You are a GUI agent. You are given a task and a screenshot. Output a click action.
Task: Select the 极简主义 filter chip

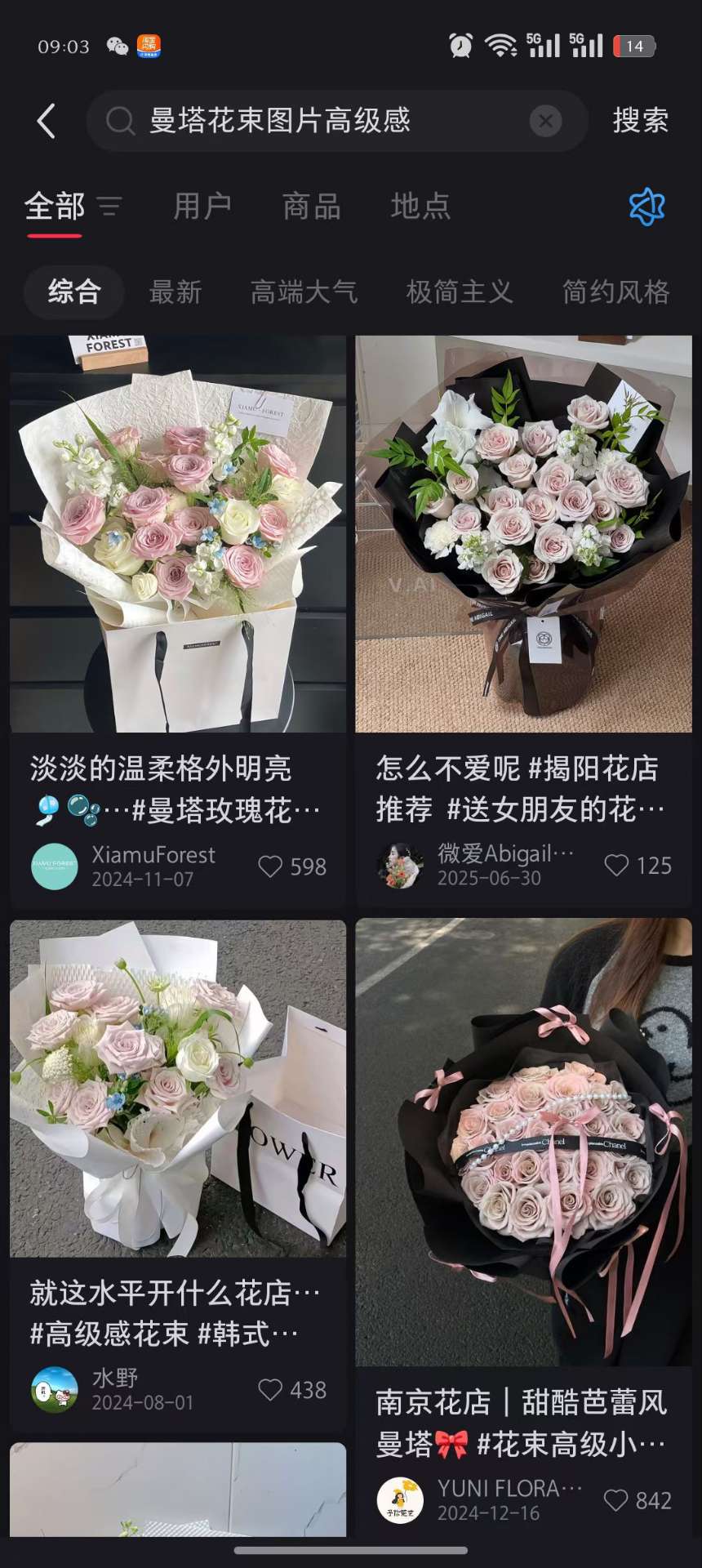click(x=460, y=292)
